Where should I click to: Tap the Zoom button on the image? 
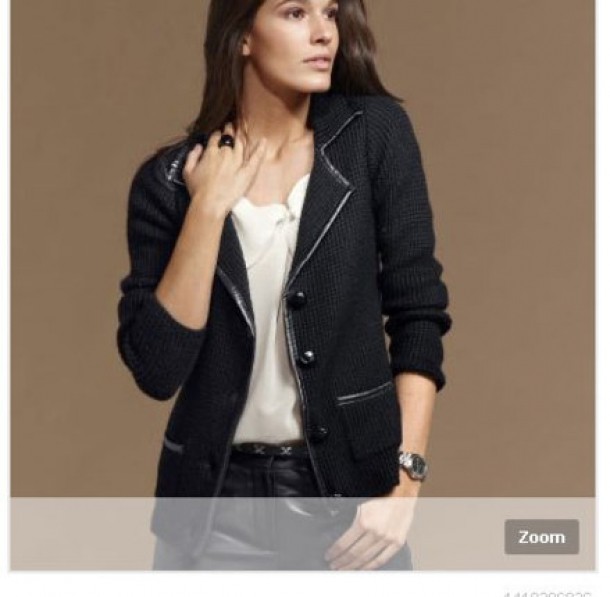click(x=541, y=537)
